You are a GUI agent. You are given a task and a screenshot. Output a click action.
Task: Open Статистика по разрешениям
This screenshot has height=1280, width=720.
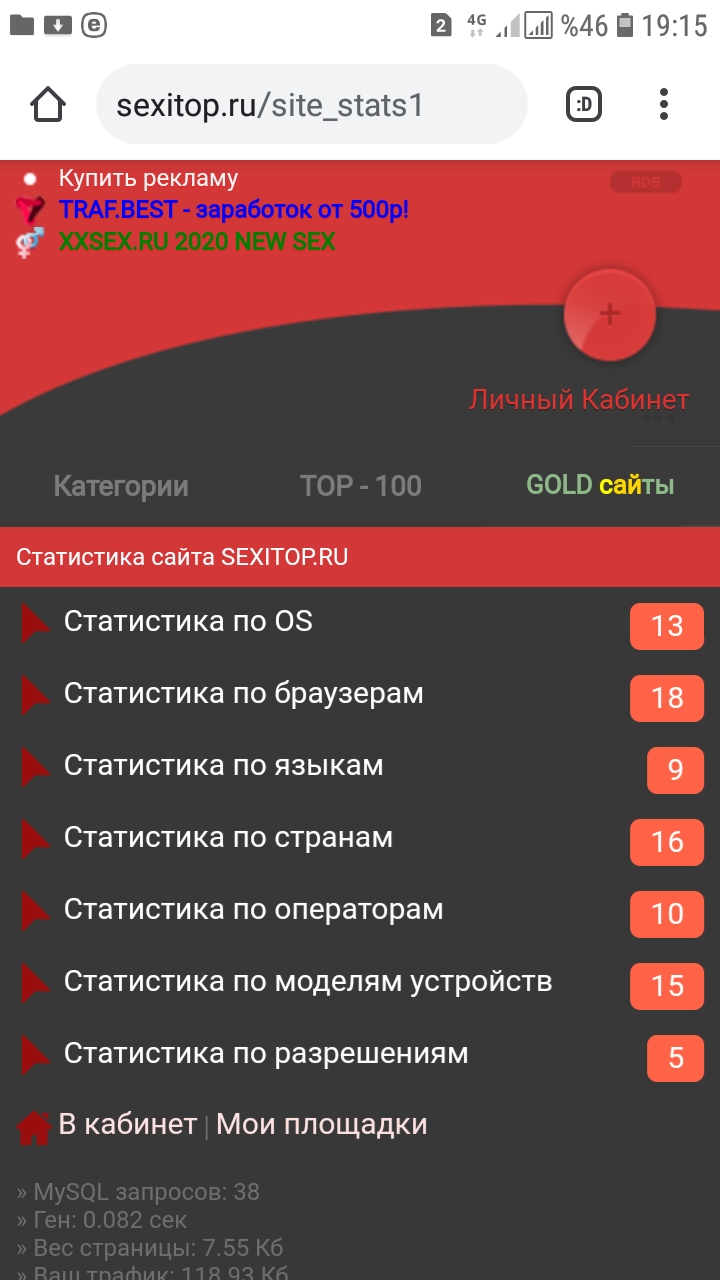tap(265, 1054)
